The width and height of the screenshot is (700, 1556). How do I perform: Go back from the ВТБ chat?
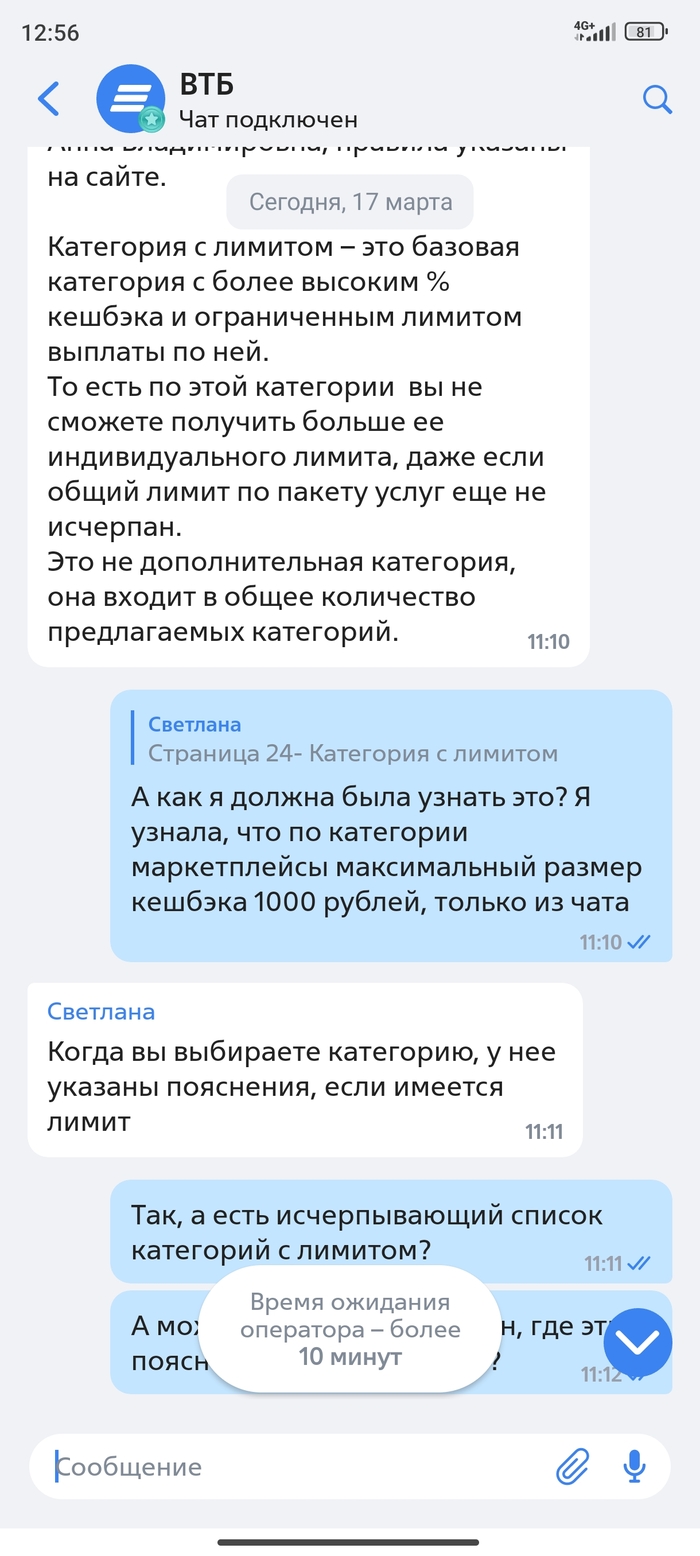[x=48, y=99]
